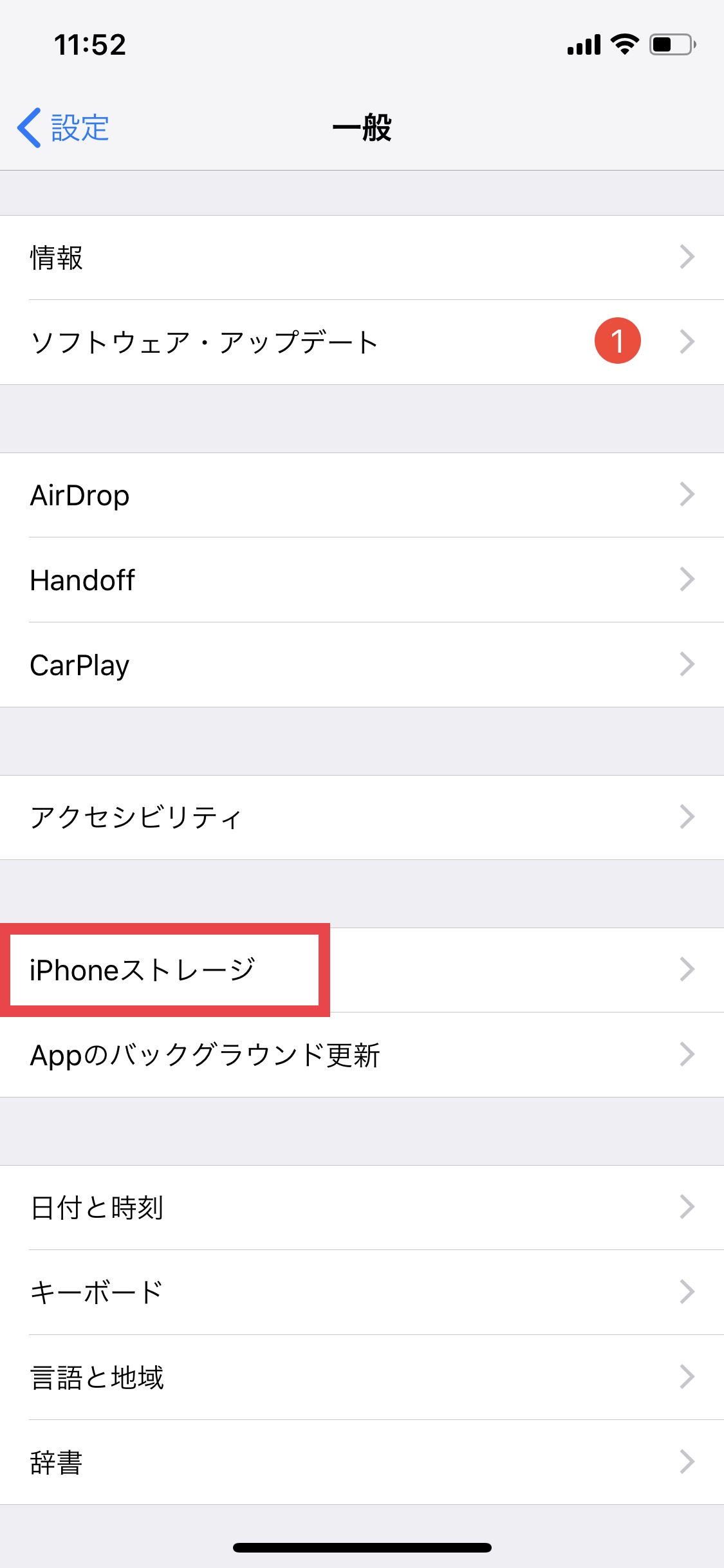This screenshot has width=724, height=1568.
Task: Open ソフトウェア・アップデート
Action: [362, 342]
